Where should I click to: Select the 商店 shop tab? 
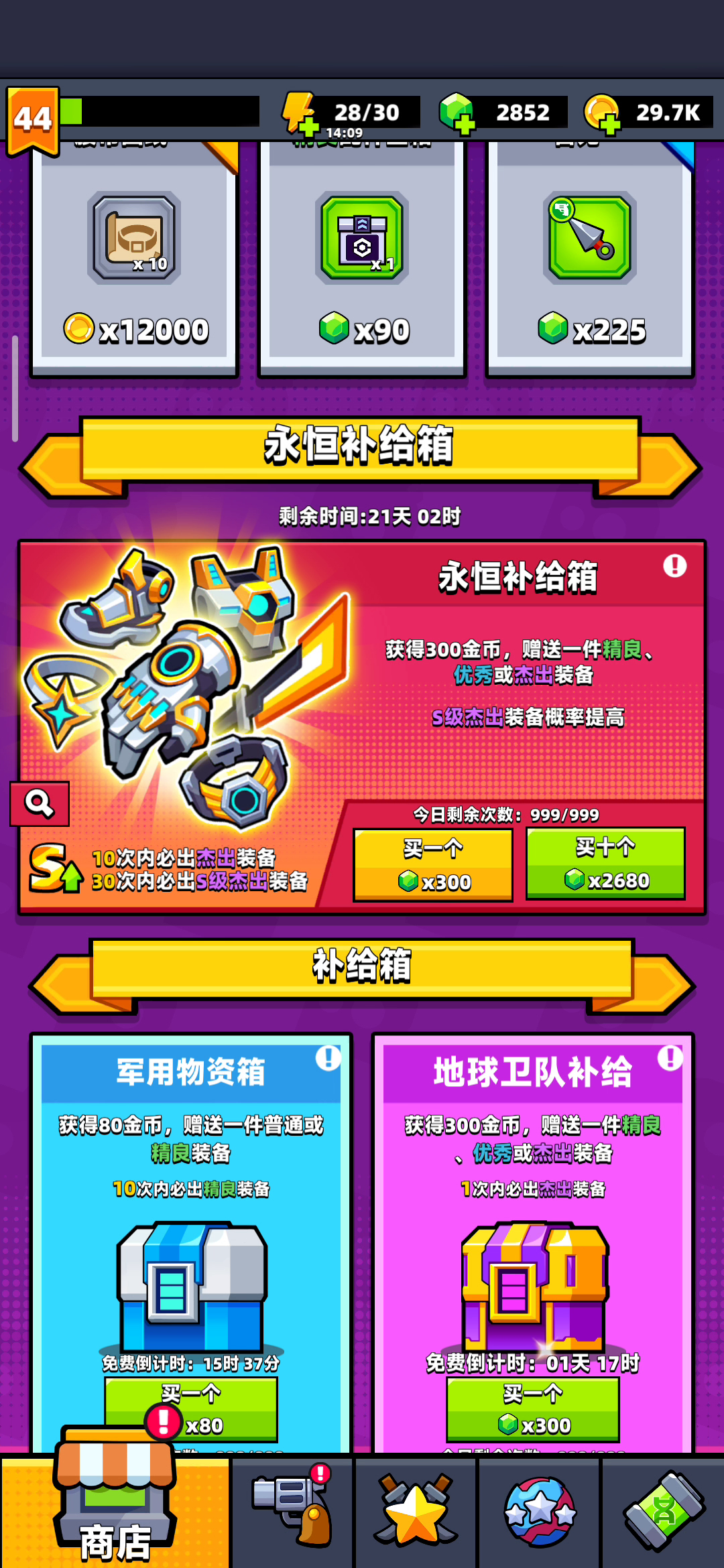click(x=115, y=1513)
